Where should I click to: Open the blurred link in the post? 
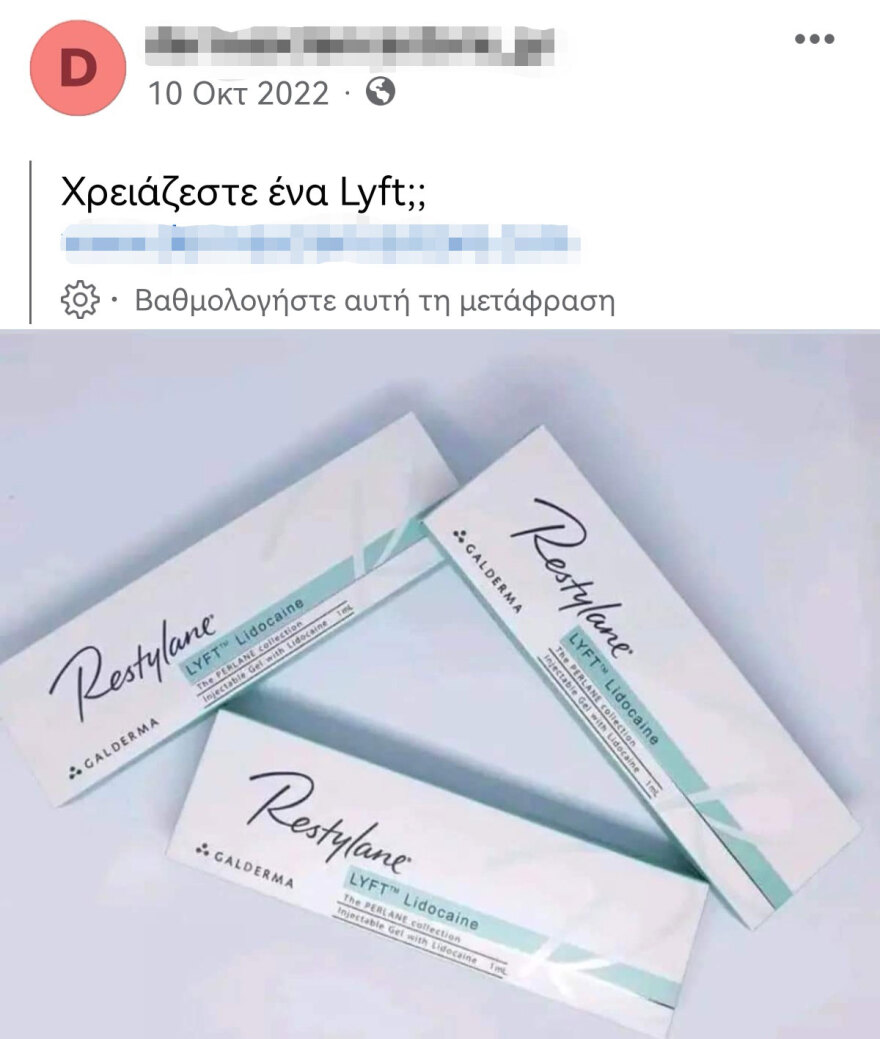pyautogui.click(x=320, y=240)
